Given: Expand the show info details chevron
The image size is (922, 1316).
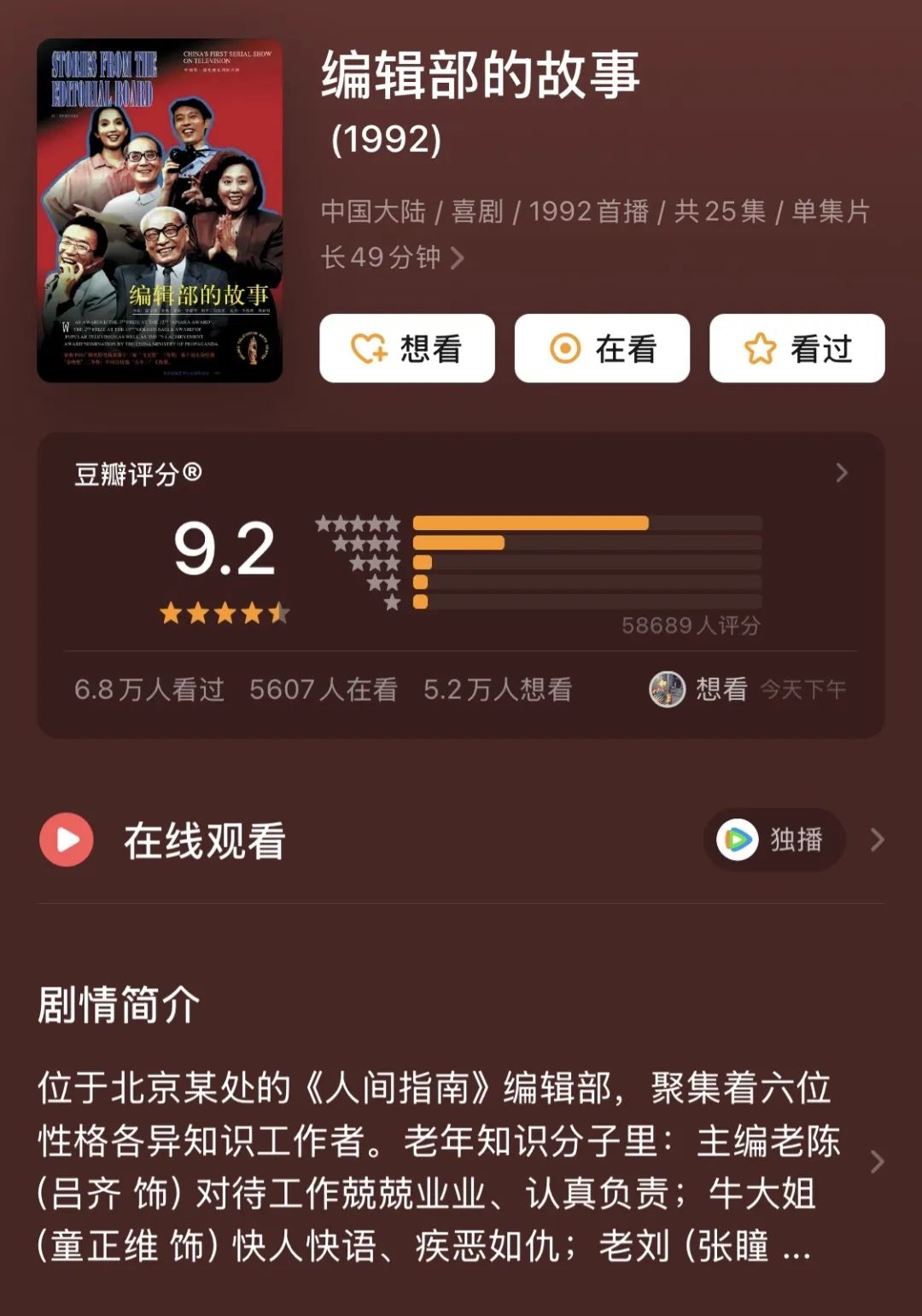Looking at the screenshot, I should click(x=458, y=258).
